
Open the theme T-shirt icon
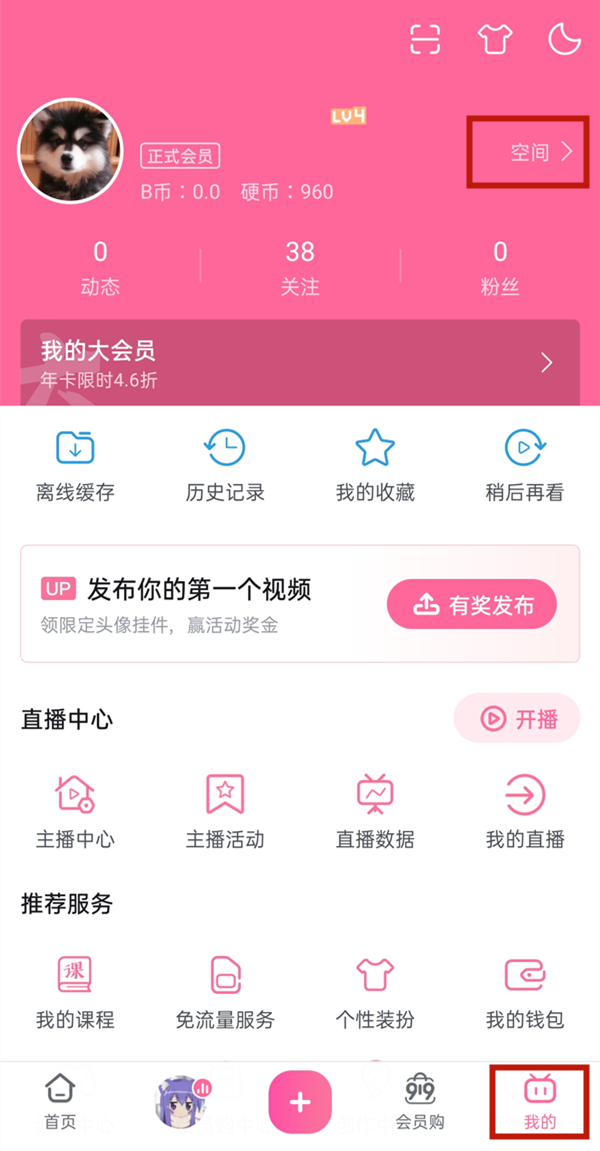pos(495,39)
